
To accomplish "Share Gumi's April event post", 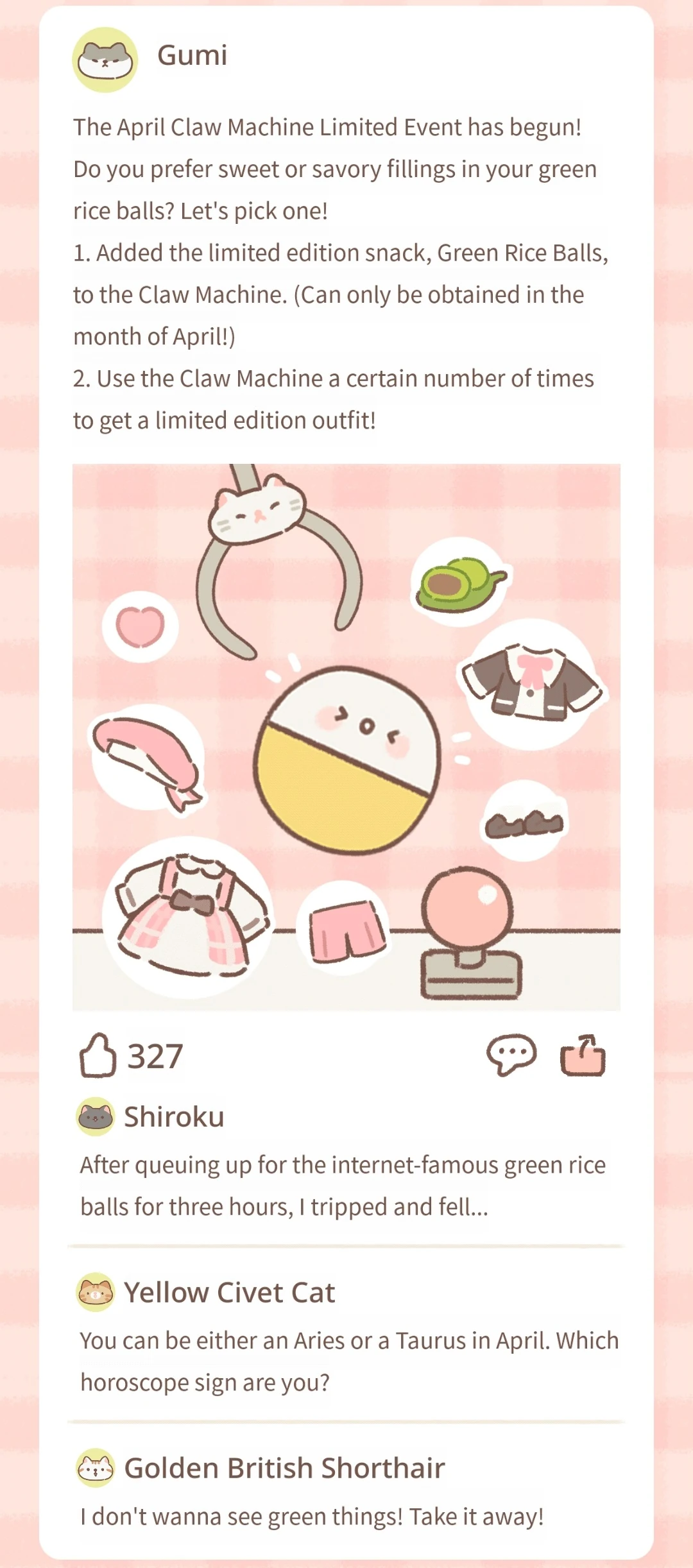I will (583, 1055).
